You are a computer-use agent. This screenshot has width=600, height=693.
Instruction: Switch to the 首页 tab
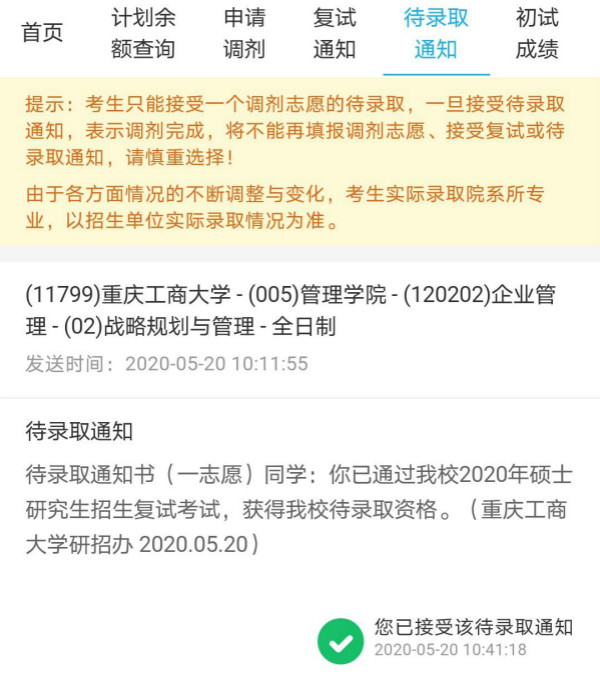[x=42, y=33]
